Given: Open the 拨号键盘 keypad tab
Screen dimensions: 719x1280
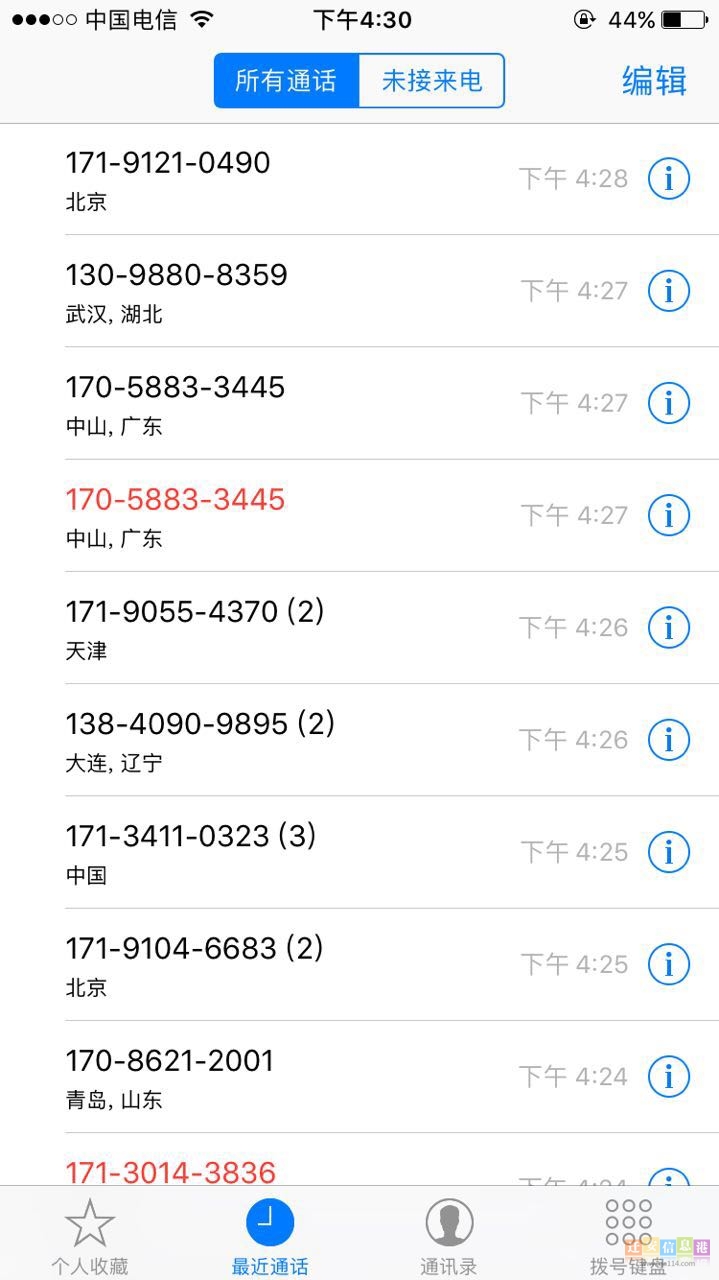Looking at the screenshot, I should point(628,1235).
